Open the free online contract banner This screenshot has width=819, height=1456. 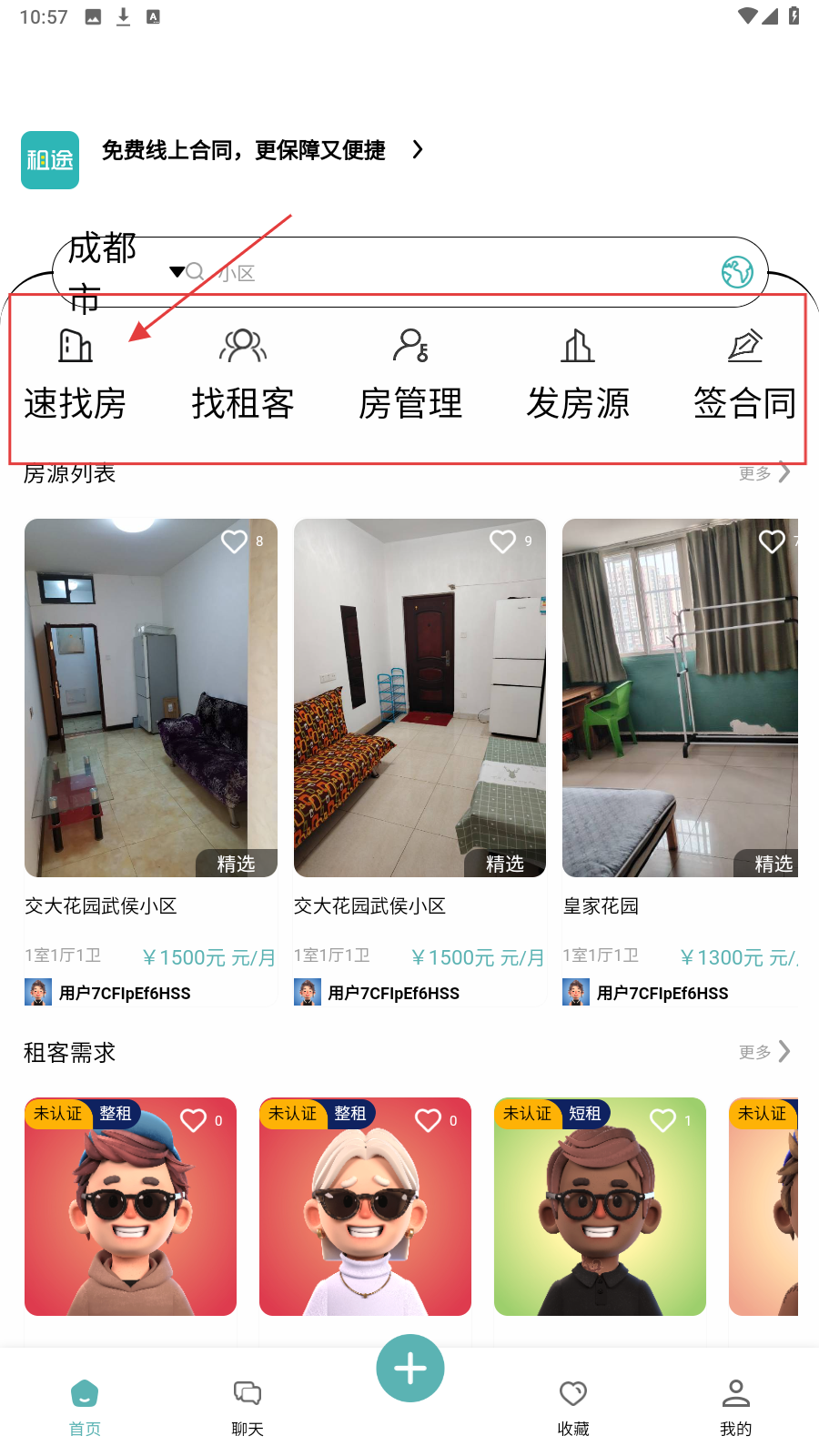click(244, 150)
